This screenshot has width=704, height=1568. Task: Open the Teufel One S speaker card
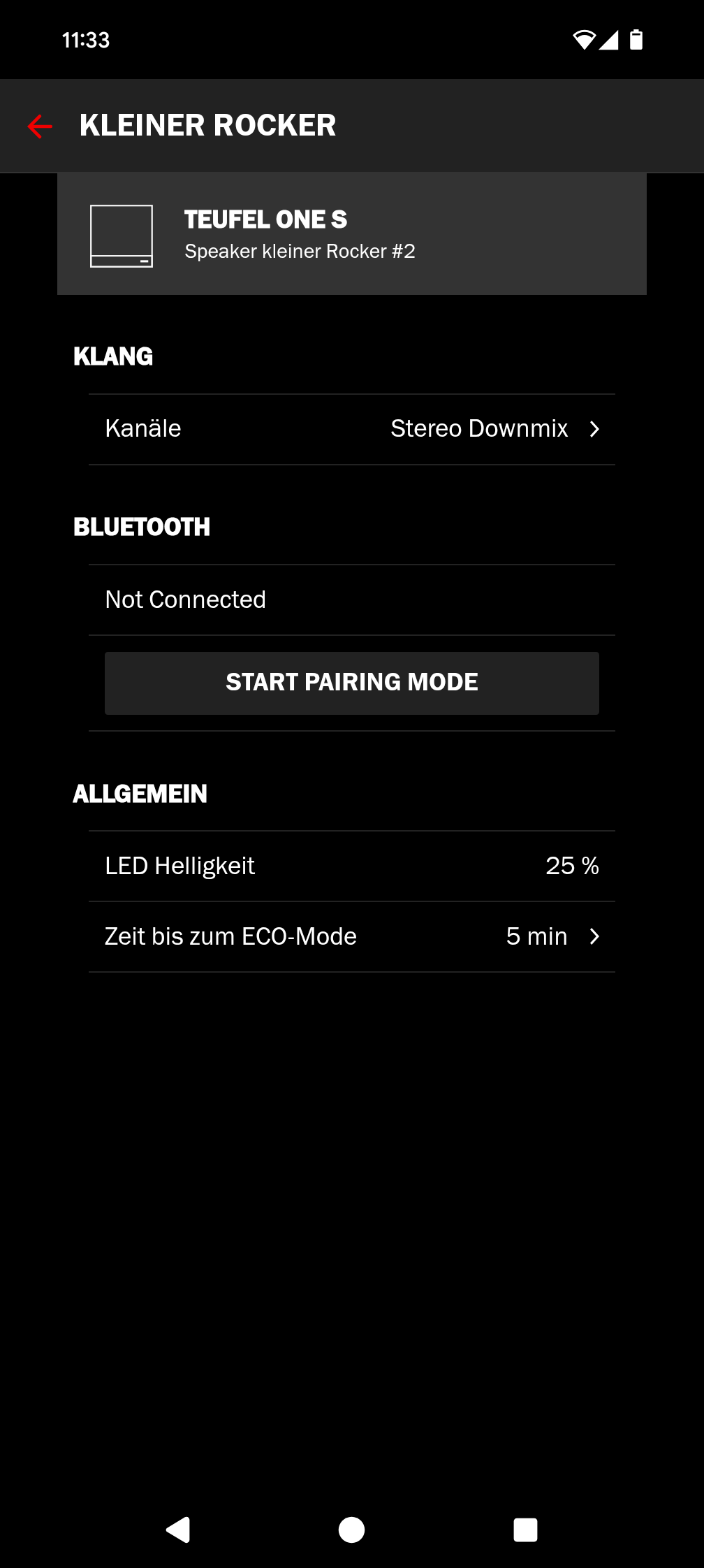pos(351,235)
